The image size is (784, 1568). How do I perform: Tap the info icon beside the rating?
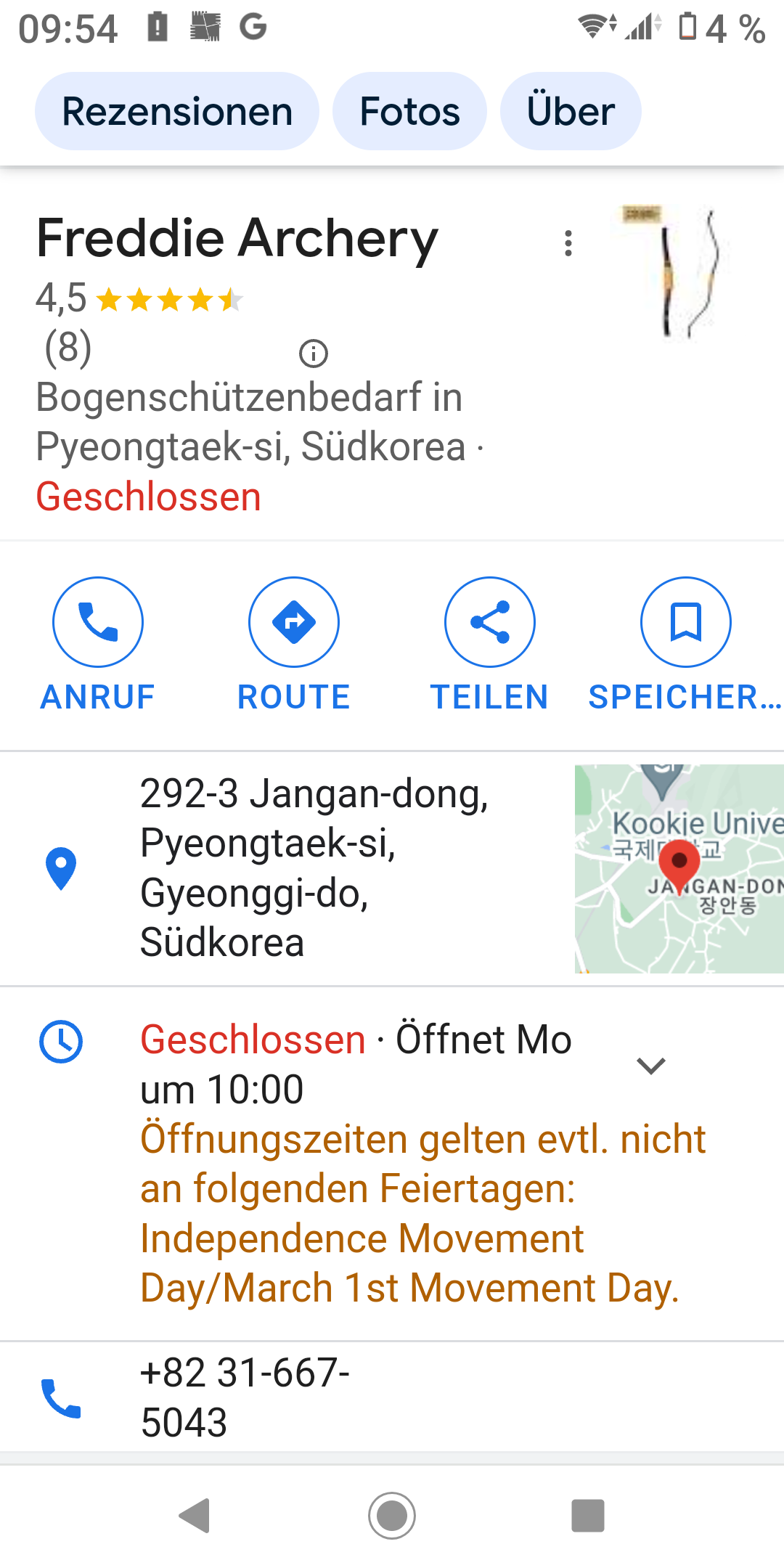tap(314, 354)
